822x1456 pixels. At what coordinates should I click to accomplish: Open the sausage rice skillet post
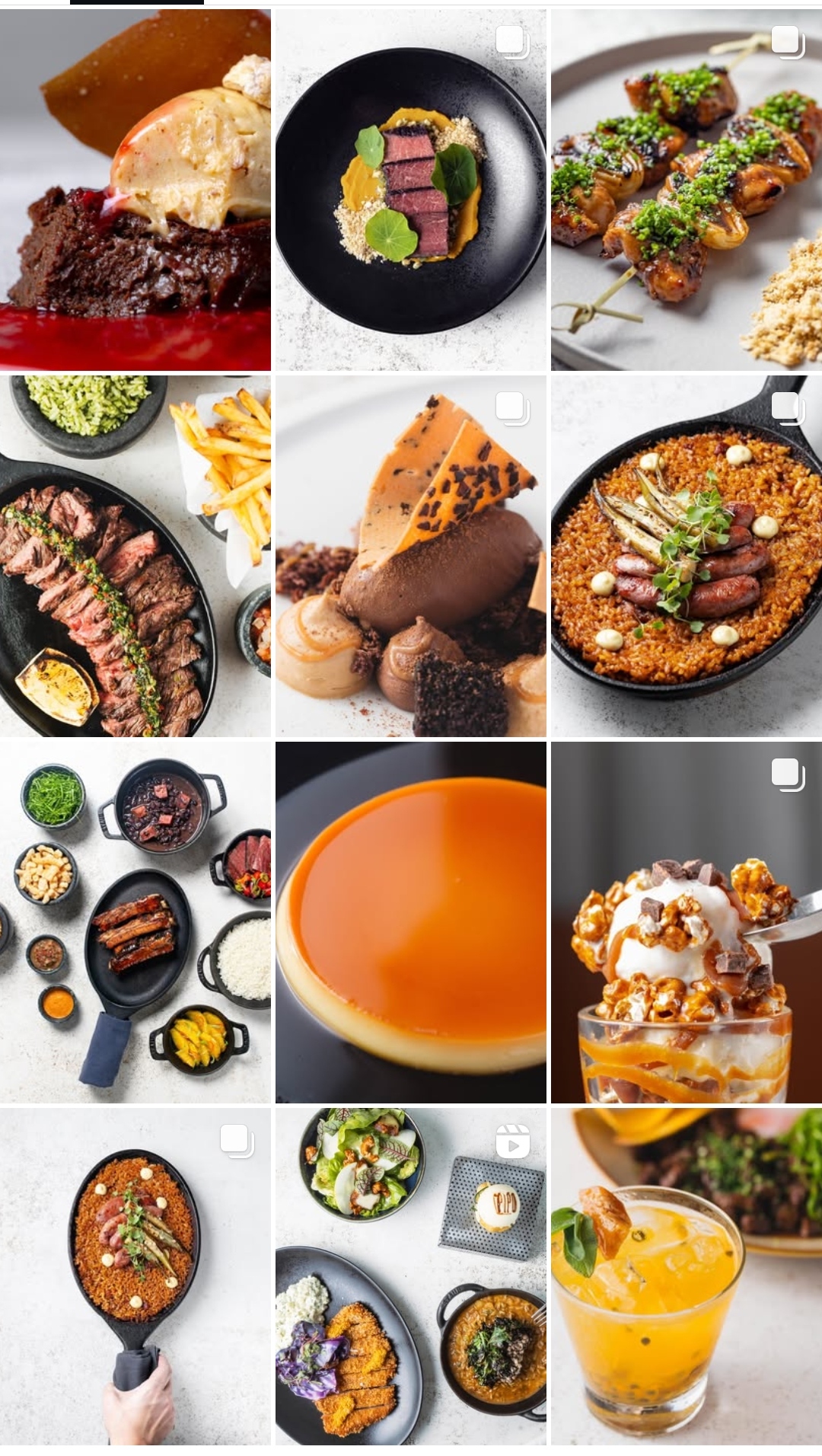(687, 556)
